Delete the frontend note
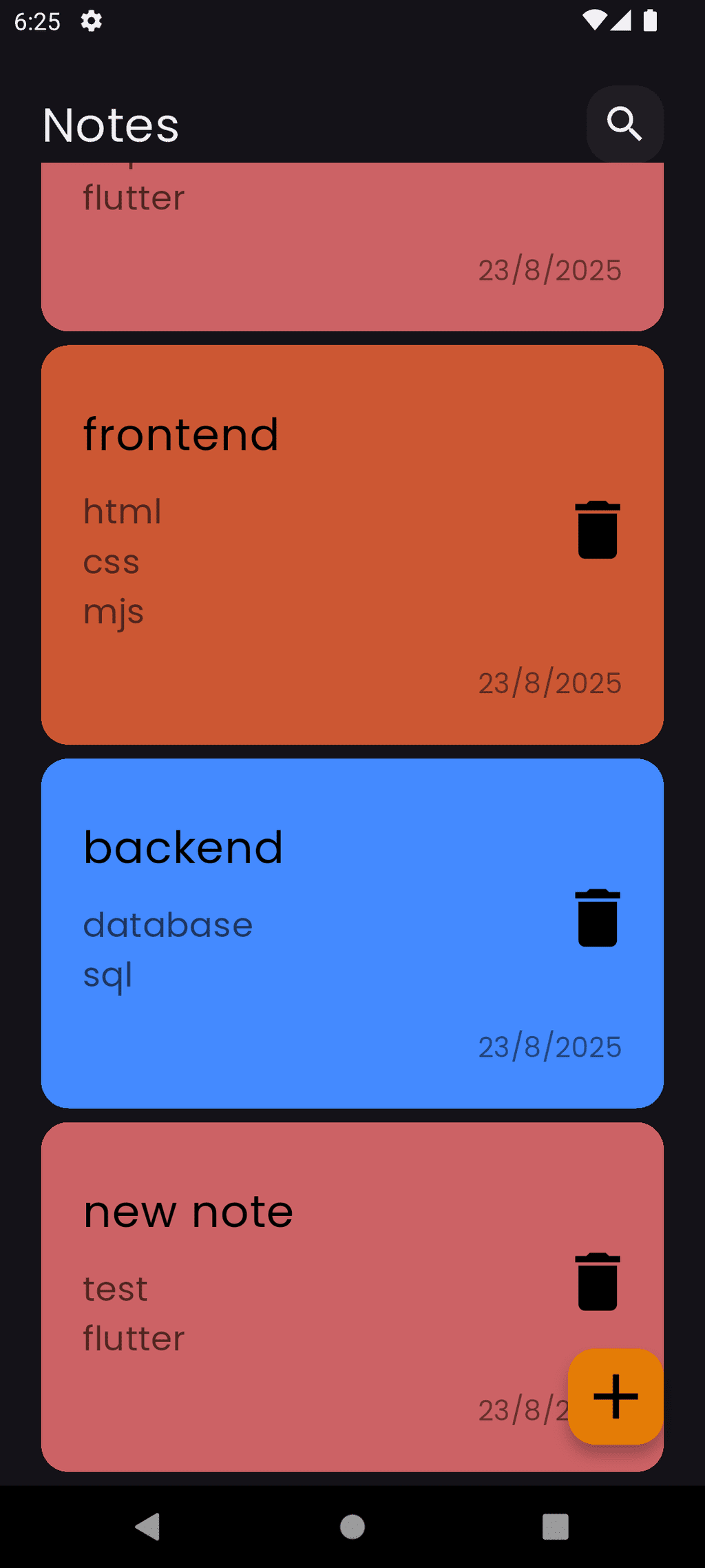The width and height of the screenshot is (705, 1568). pos(597,530)
